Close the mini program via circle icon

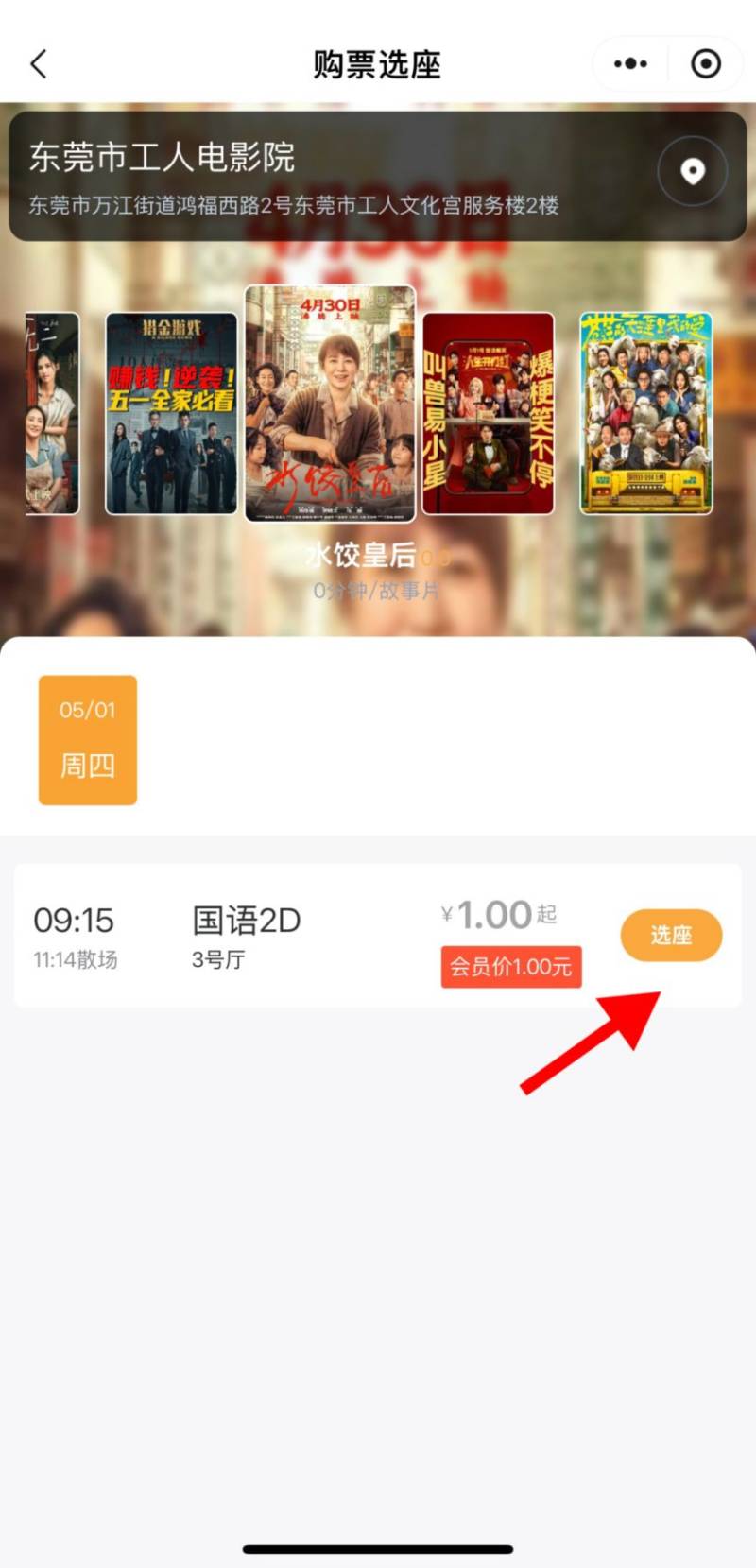coord(706,64)
